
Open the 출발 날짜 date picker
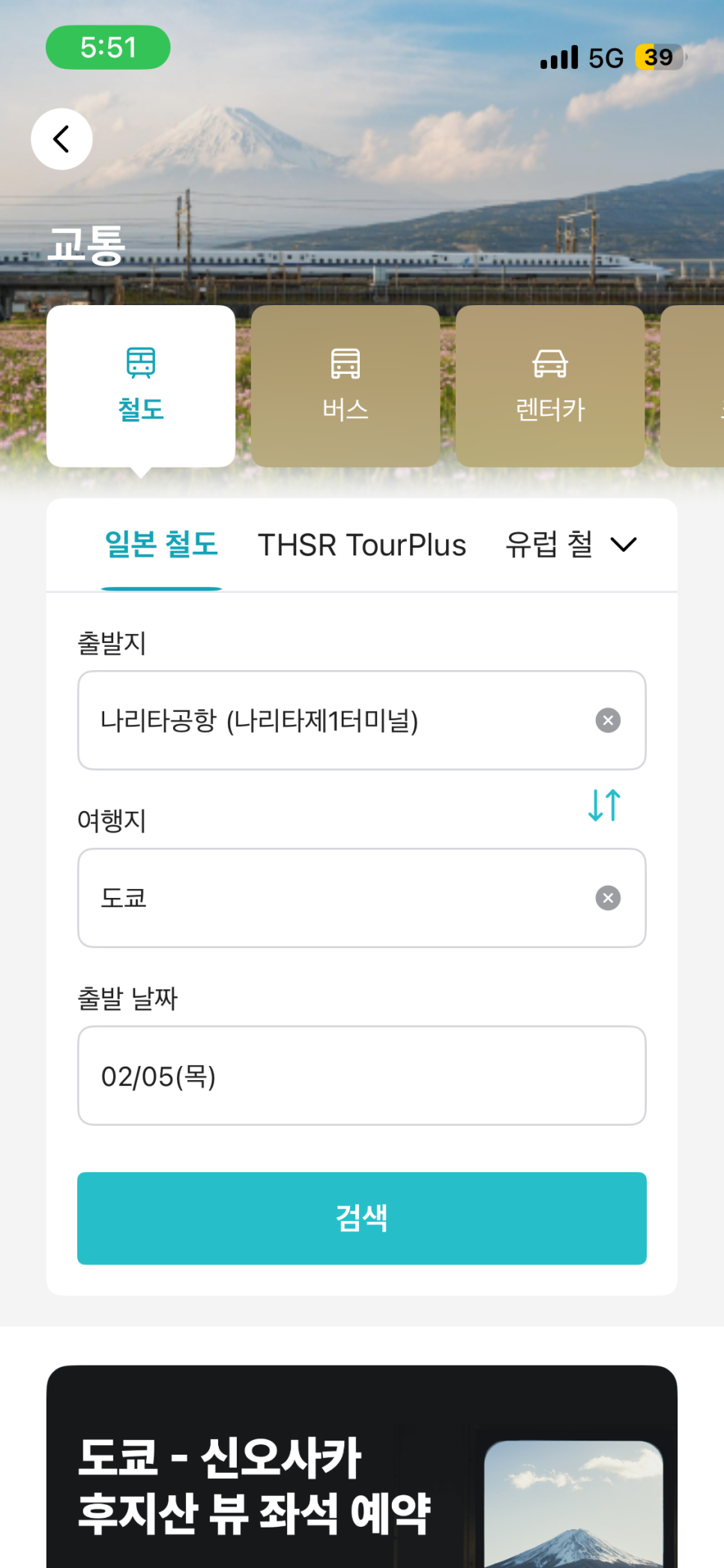(x=361, y=1076)
